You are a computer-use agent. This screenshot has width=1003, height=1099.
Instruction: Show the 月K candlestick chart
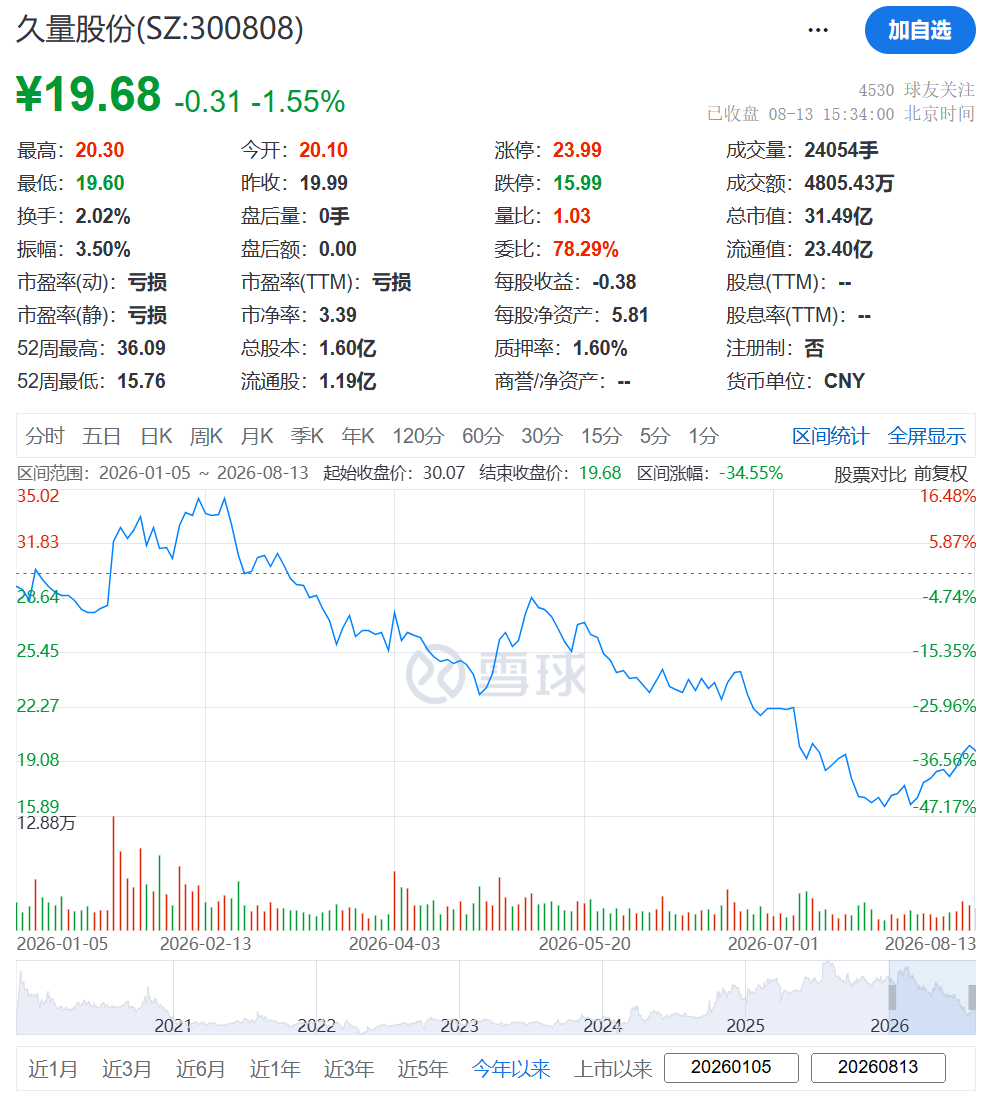(257, 436)
